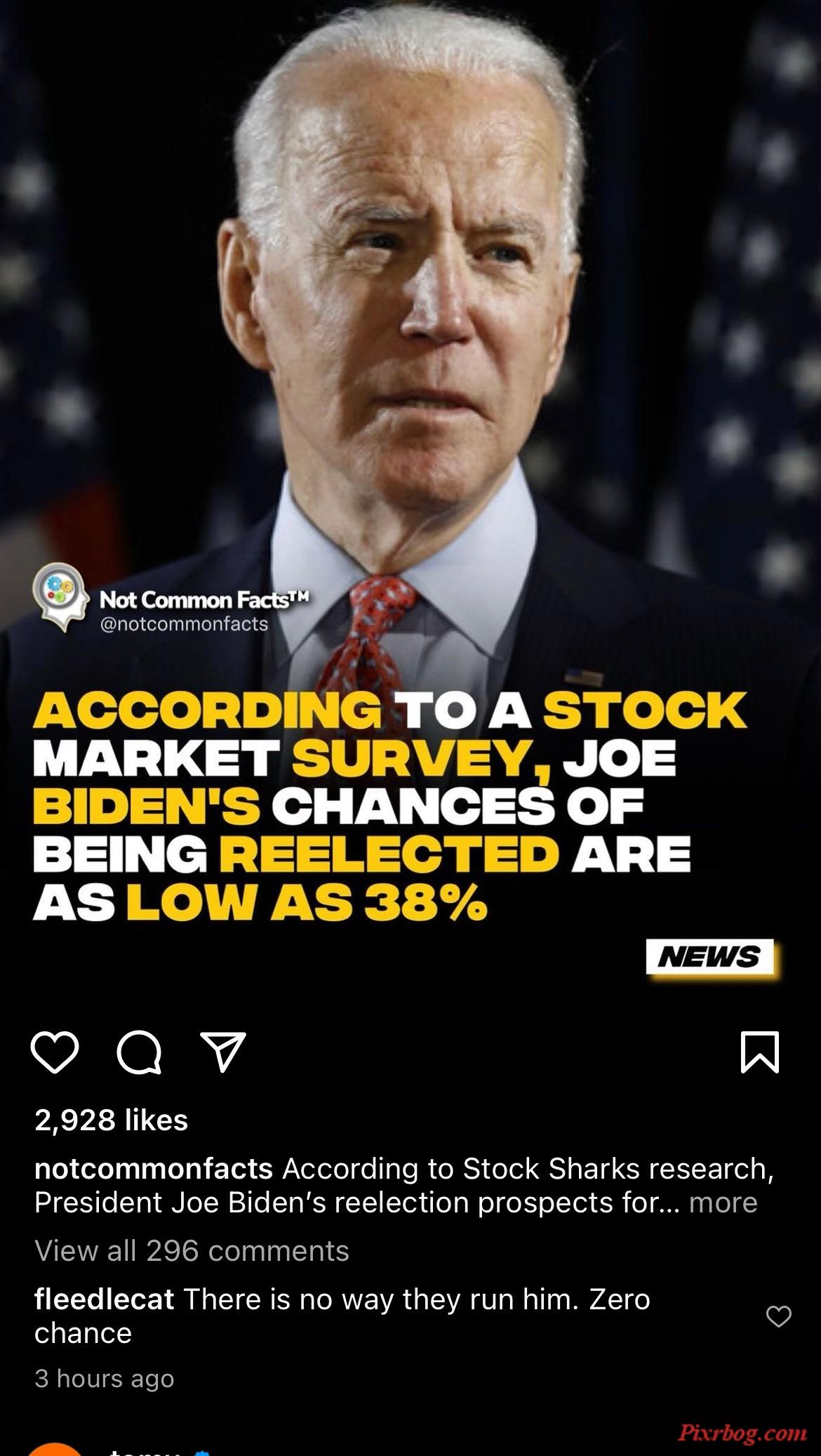
Task: Expand the caption with more
Action: click(723, 1203)
